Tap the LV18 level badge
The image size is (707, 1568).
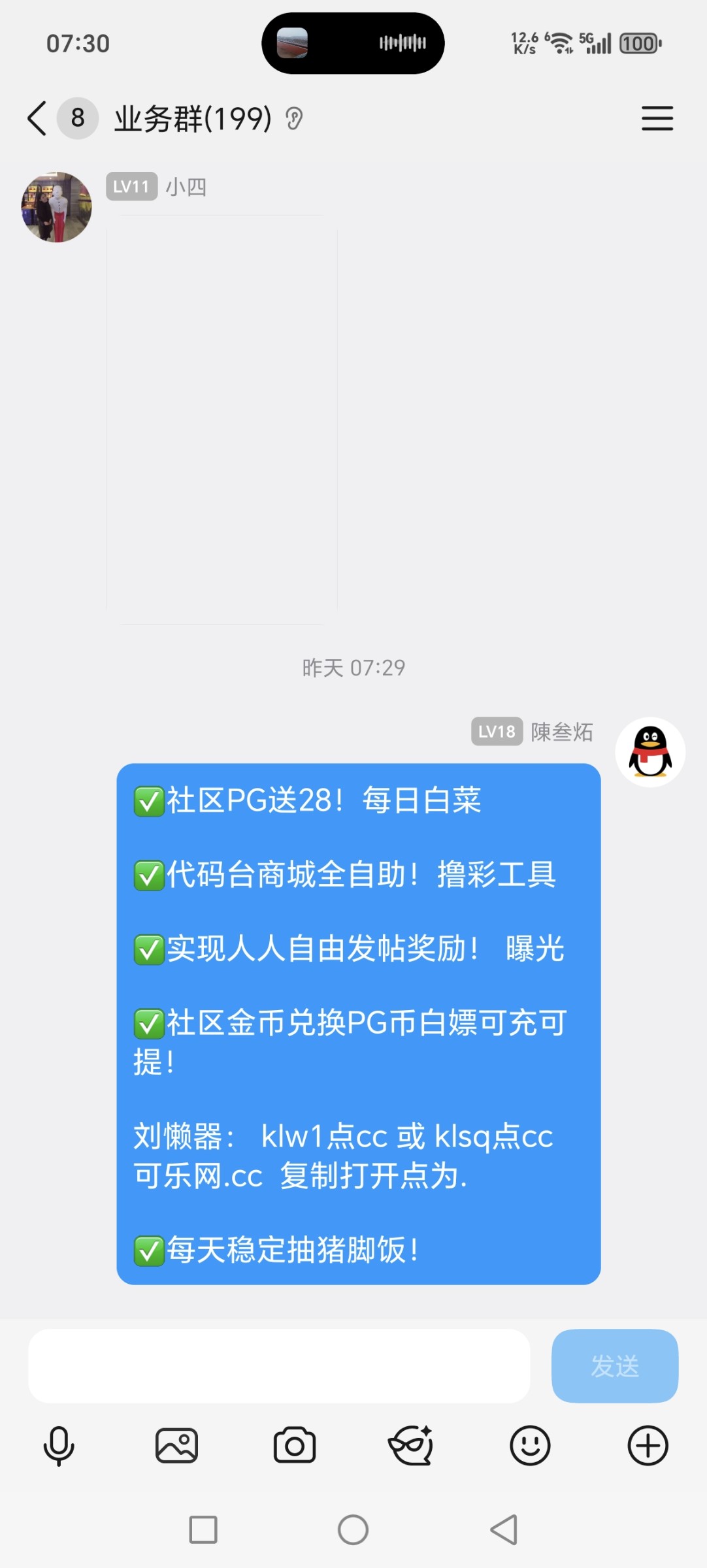coord(497,733)
